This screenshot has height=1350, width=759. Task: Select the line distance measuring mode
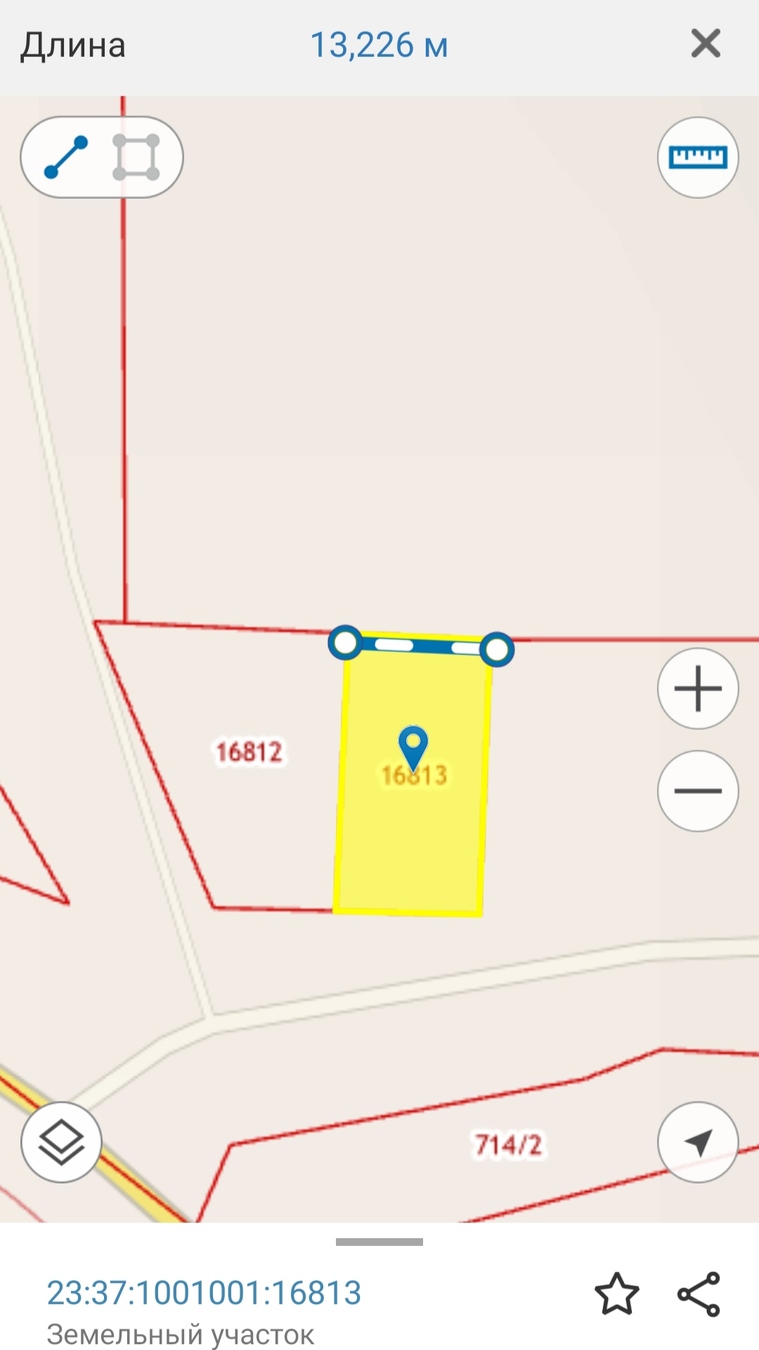66,158
